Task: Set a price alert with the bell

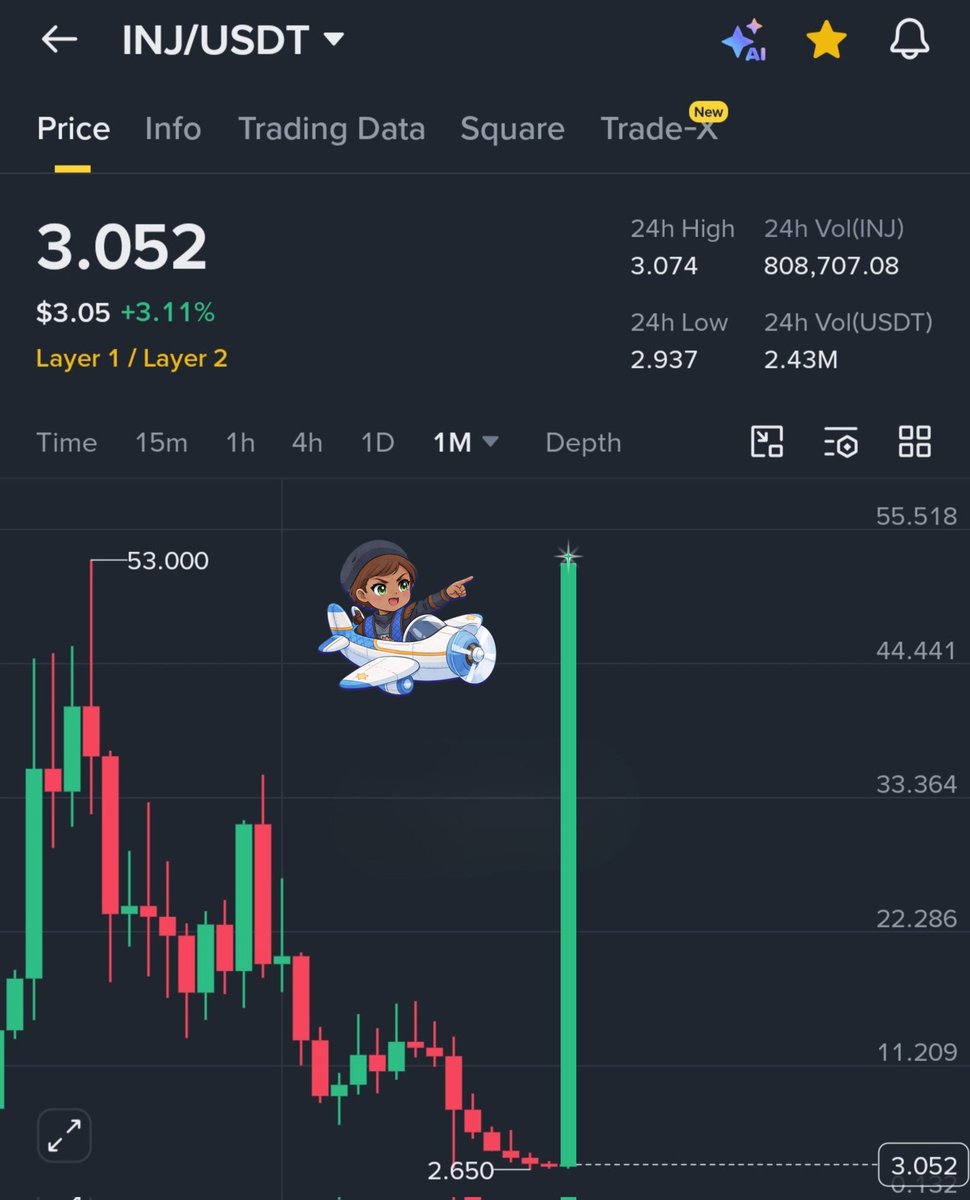Action: pyautogui.click(x=910, y=40)
